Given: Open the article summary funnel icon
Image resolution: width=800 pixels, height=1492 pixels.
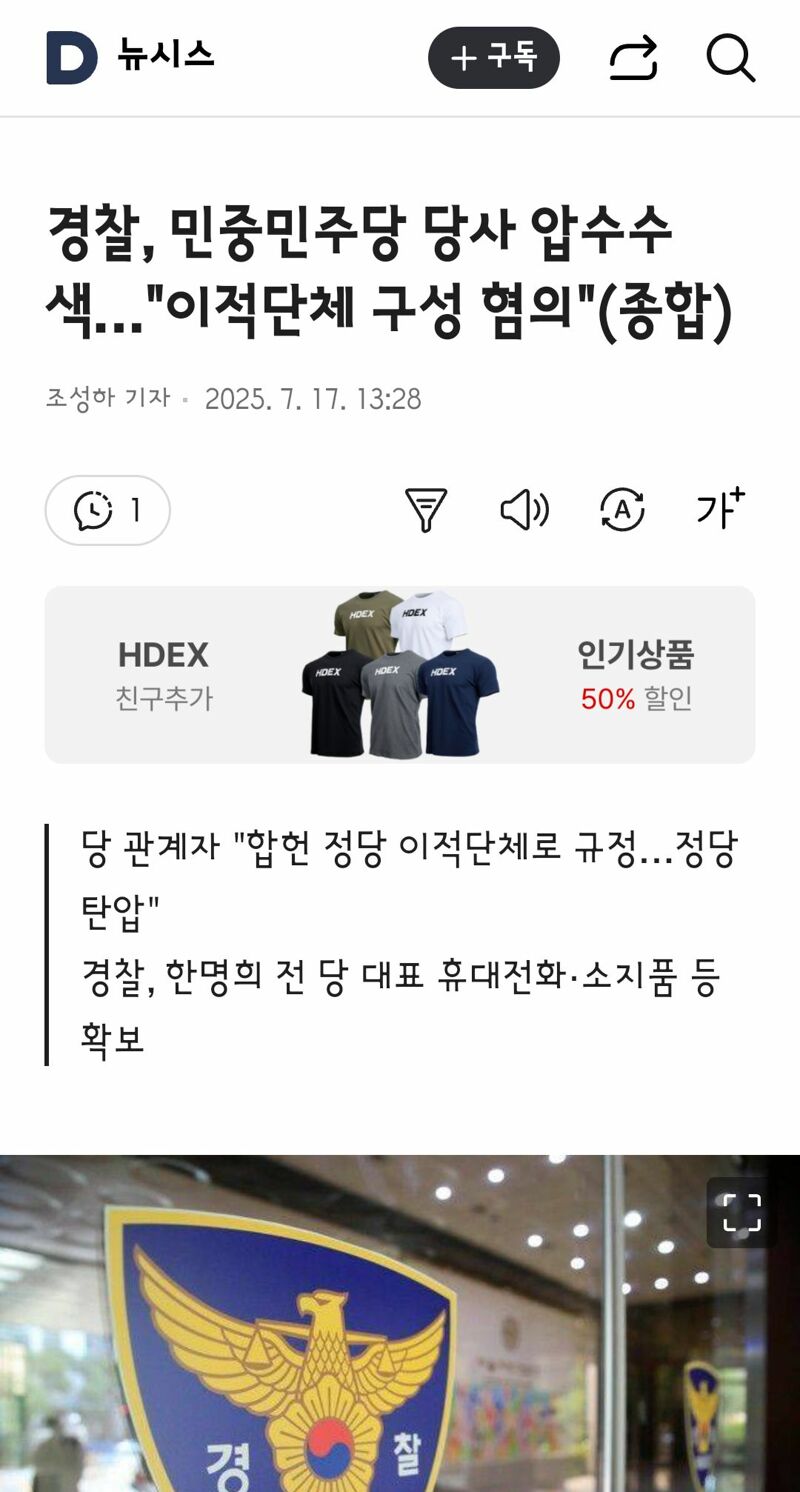Looking at the screenshot, I should (425, 511).
